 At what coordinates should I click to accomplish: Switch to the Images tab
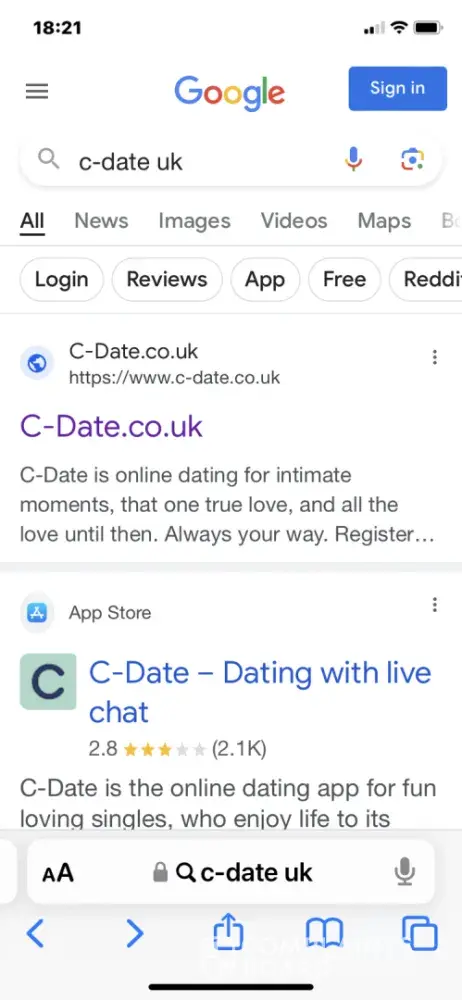tap(195, 221)
